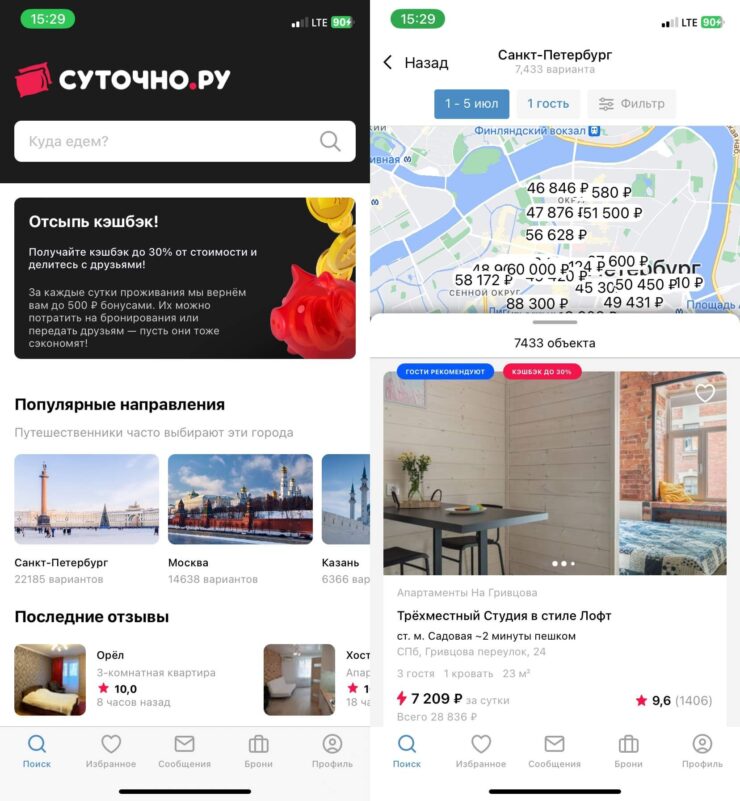Add the loft studio to favorites via its heart icon

point(705,393)
